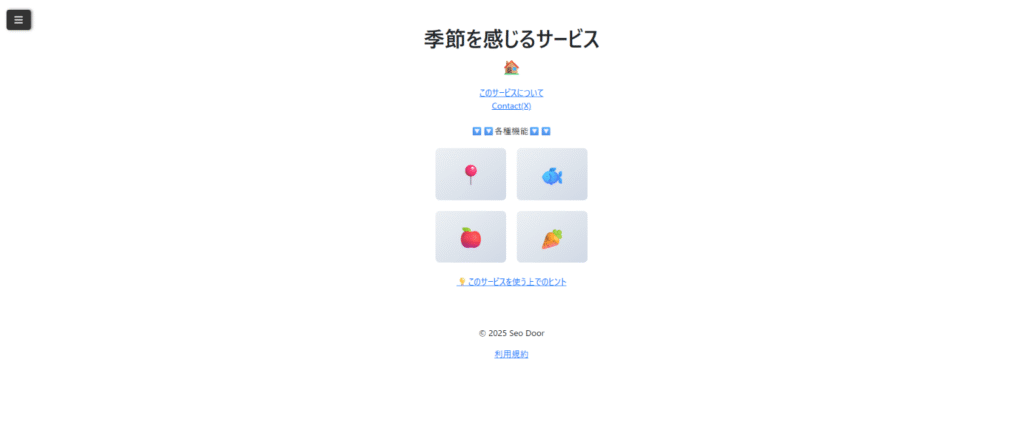Open the apple feature tile
Image resolution: width=1024 pixels, height=423 pixels.
coord(471,237)
